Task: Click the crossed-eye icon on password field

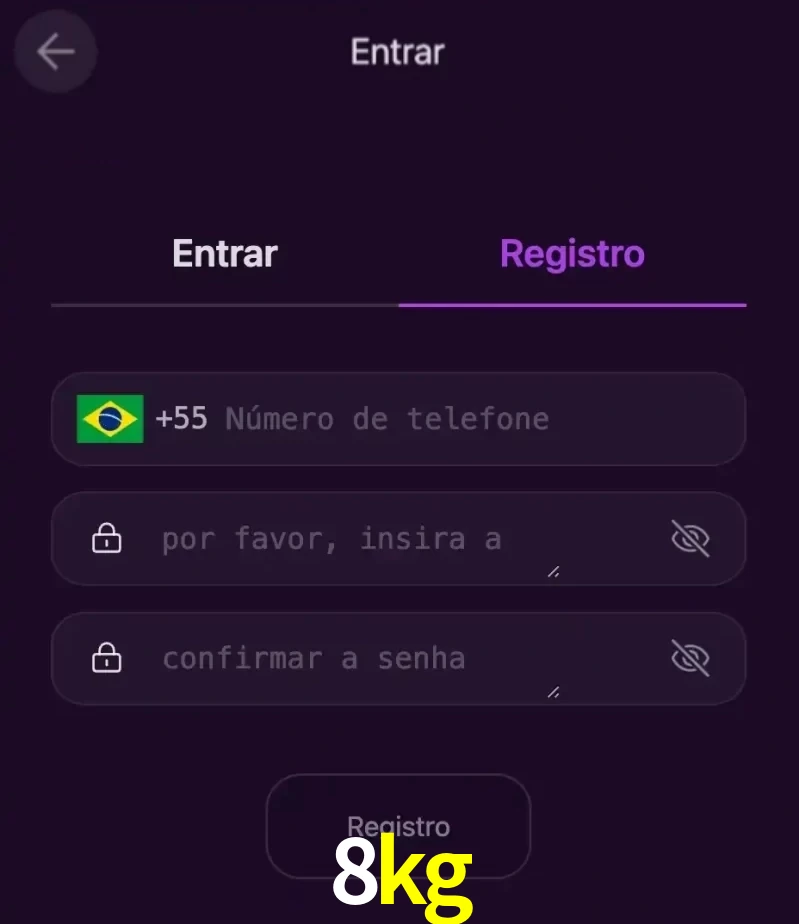Action: (691, 538)
